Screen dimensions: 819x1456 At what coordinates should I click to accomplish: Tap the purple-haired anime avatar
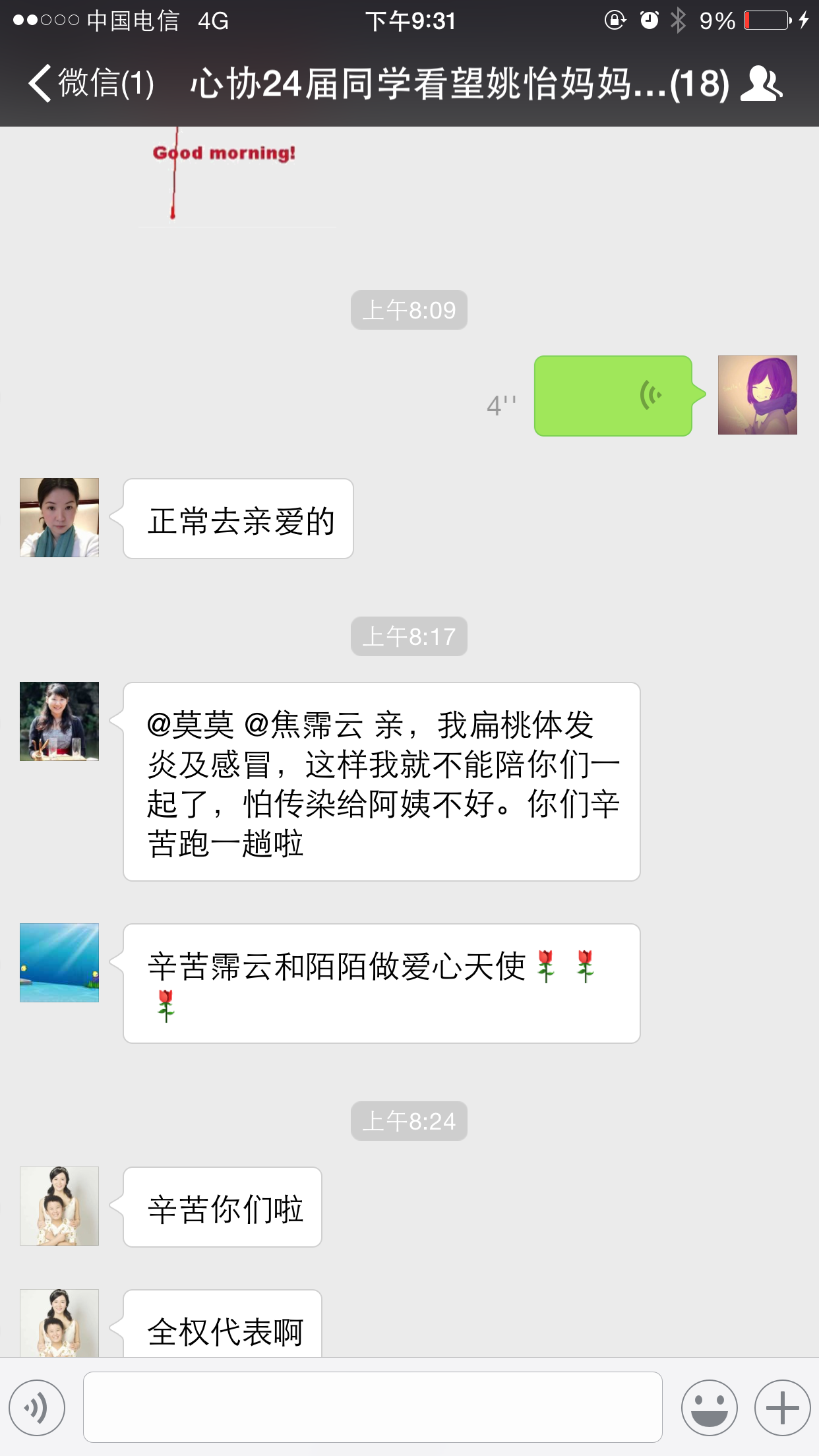757,395
